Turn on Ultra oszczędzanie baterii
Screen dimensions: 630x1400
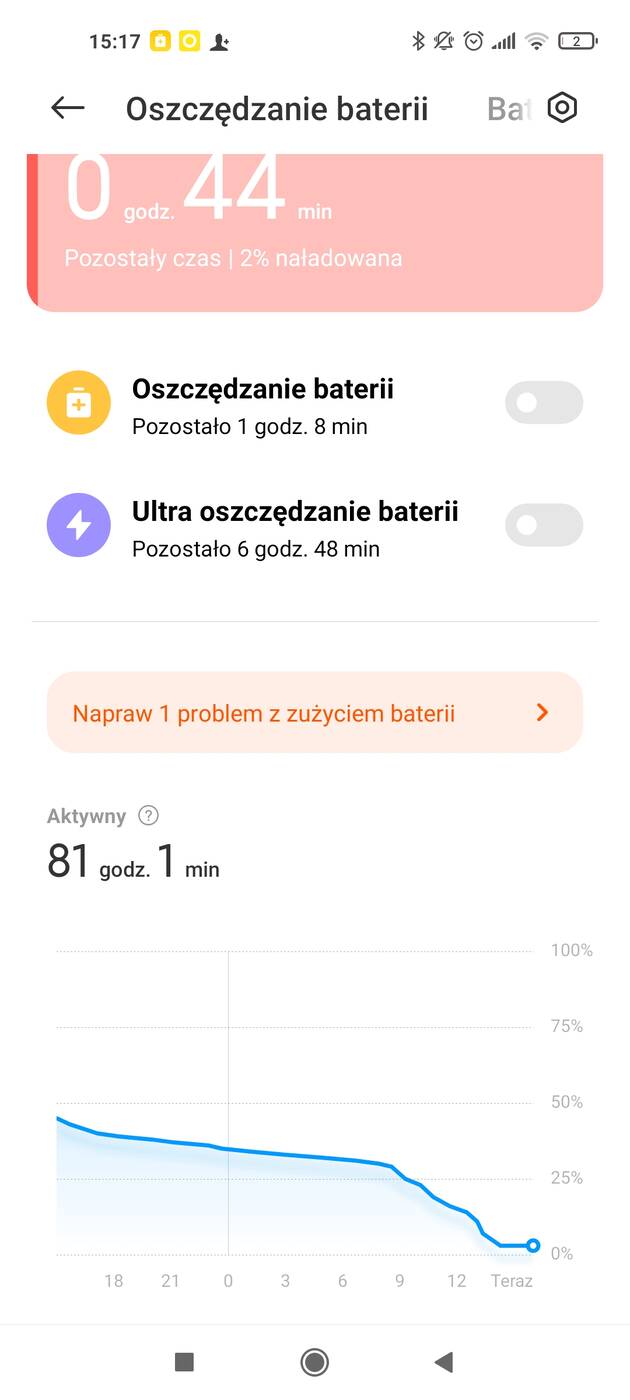(x=543, y=525)
